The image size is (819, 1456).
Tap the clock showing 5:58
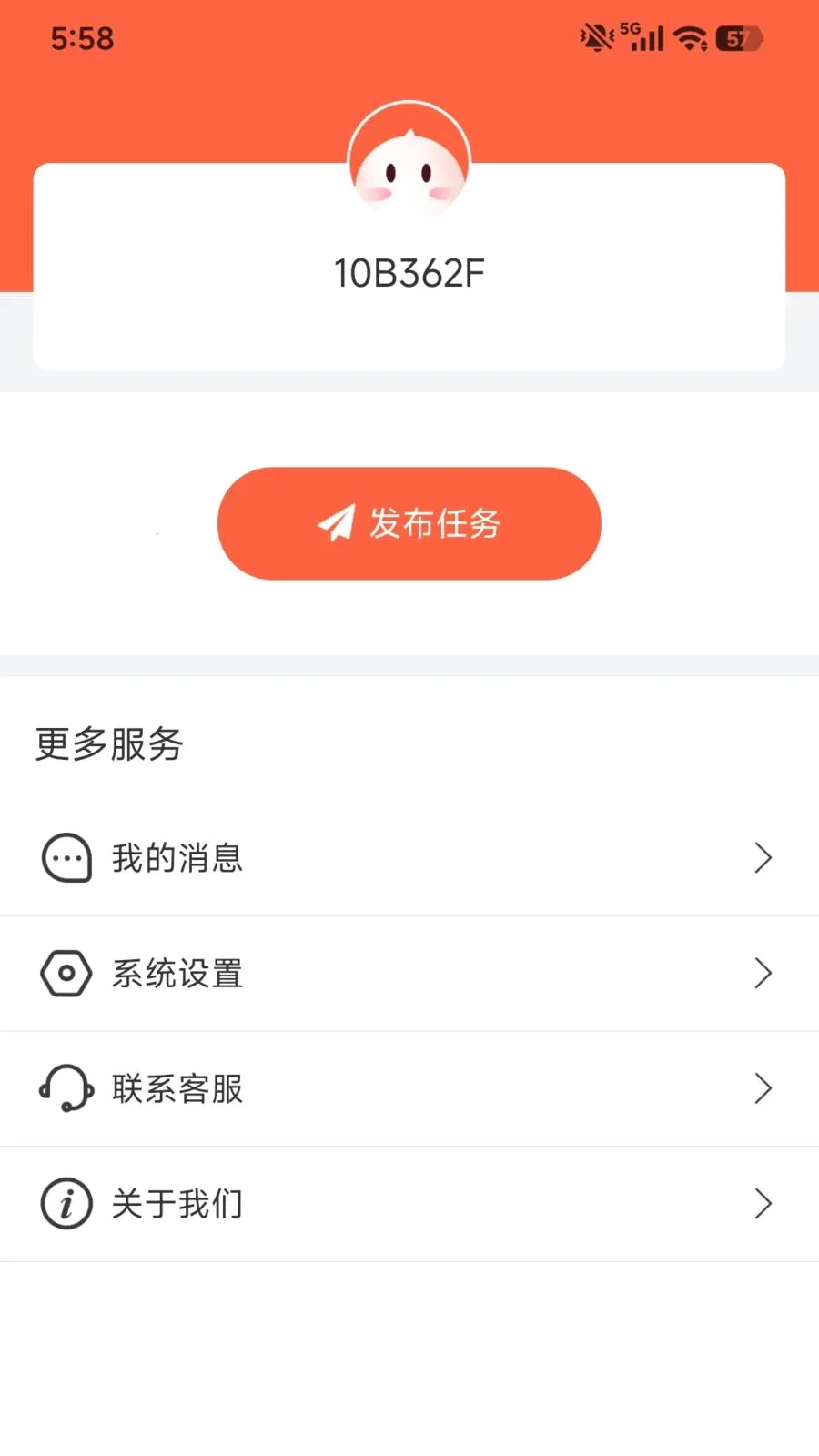click(81, 38)
